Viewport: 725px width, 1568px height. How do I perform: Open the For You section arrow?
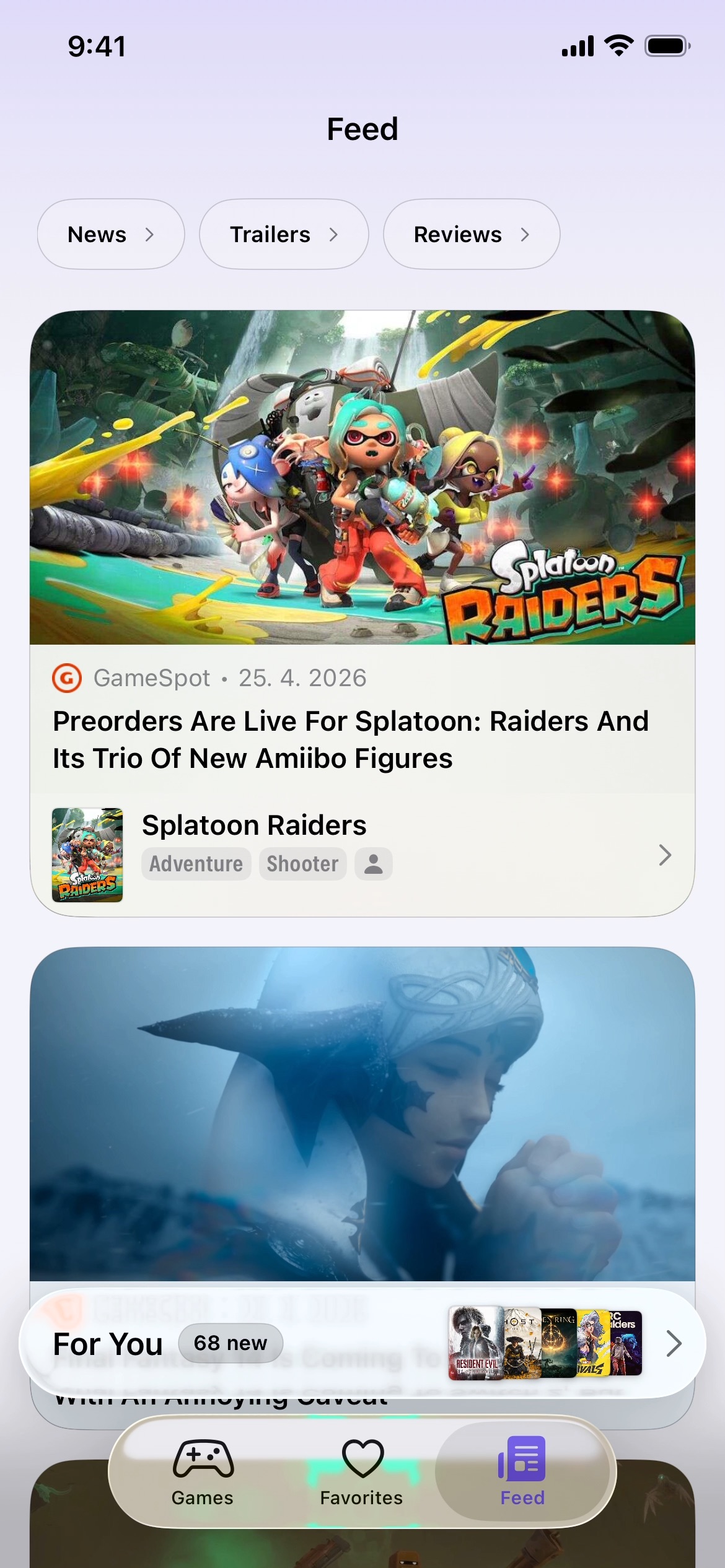[x=674, y=1344]
